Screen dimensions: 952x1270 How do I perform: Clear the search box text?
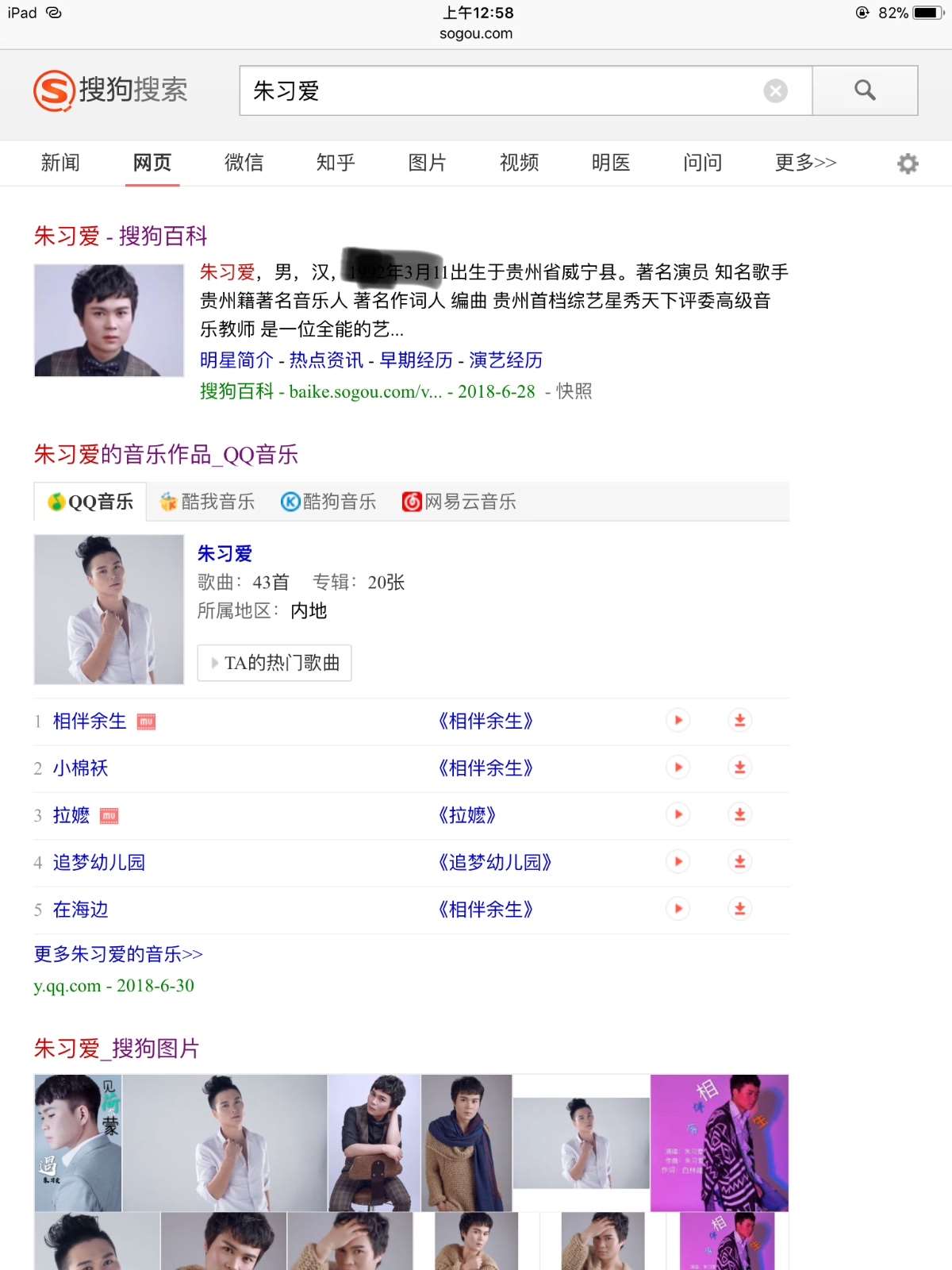pos(775,91)
